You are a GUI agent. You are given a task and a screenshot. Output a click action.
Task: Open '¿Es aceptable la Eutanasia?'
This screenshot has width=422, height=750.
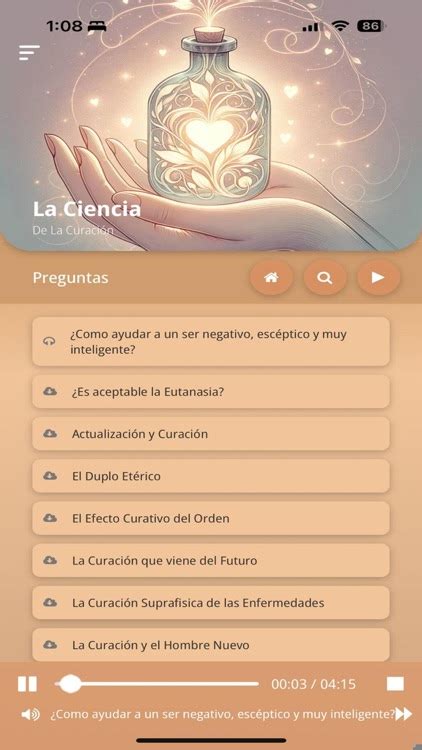point(211,392)
